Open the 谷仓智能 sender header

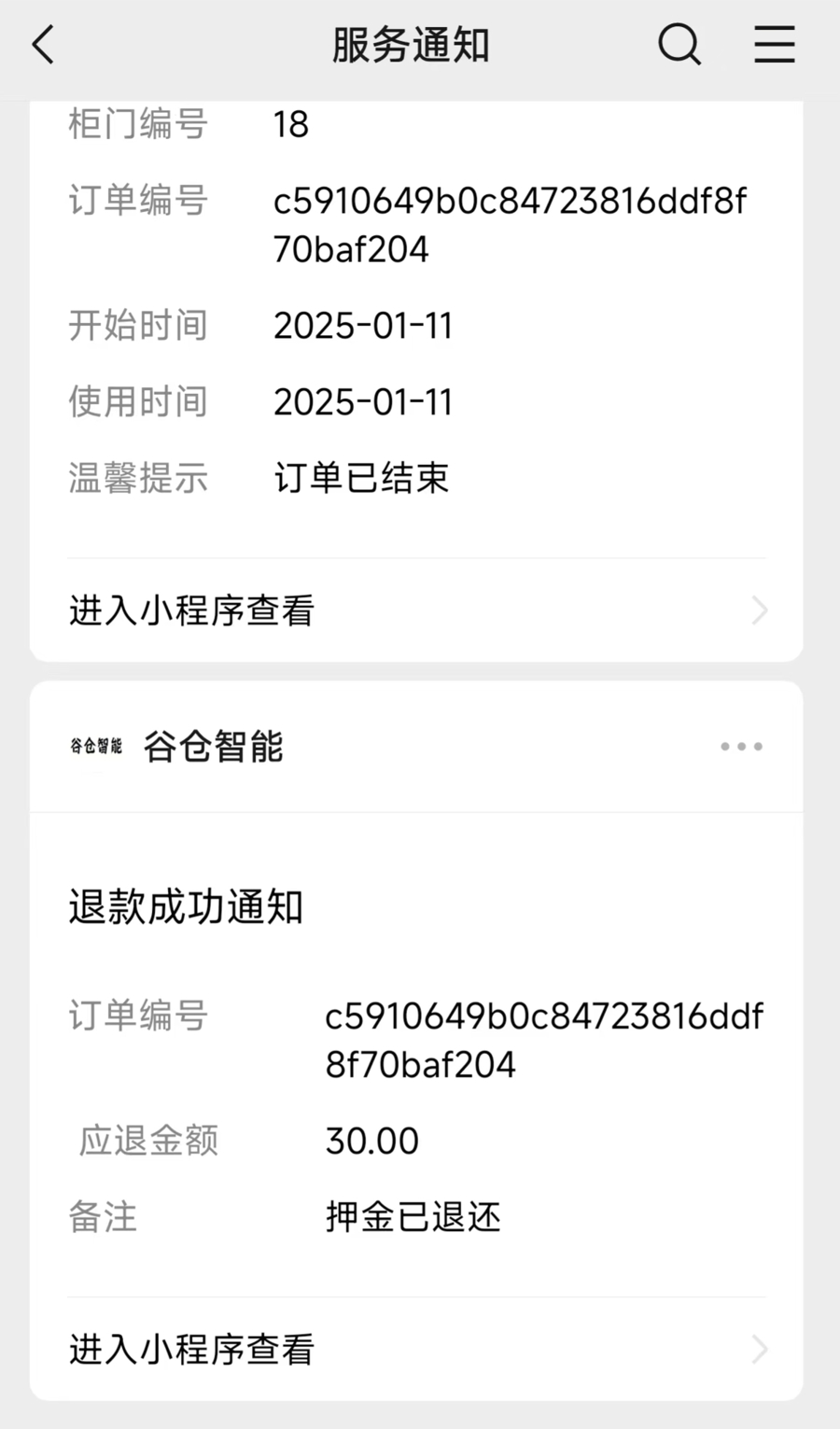213,747
